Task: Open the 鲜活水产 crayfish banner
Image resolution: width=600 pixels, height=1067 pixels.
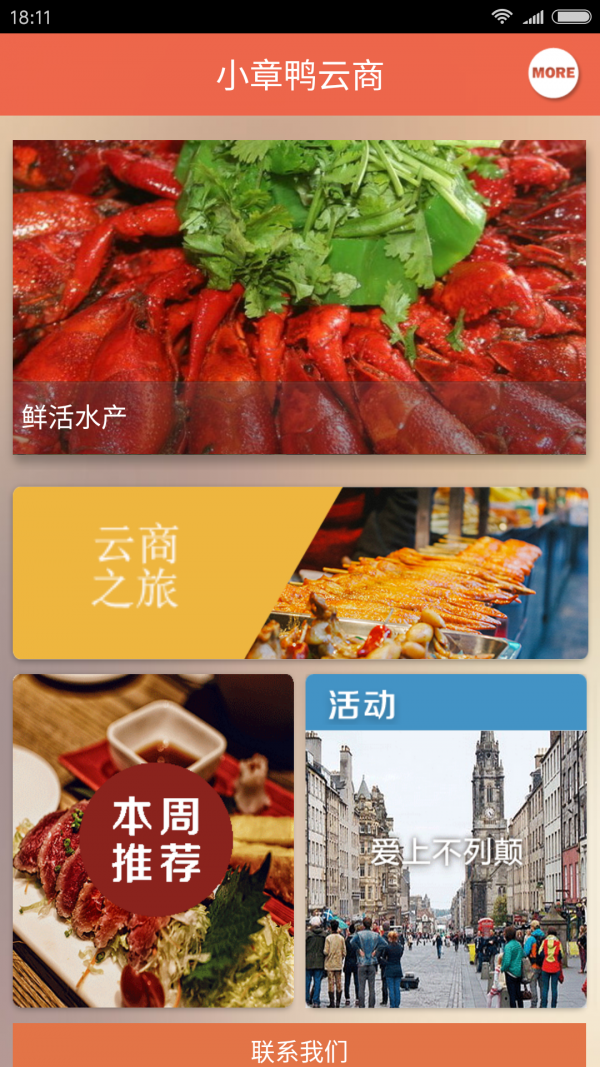Action: [300, 297]
